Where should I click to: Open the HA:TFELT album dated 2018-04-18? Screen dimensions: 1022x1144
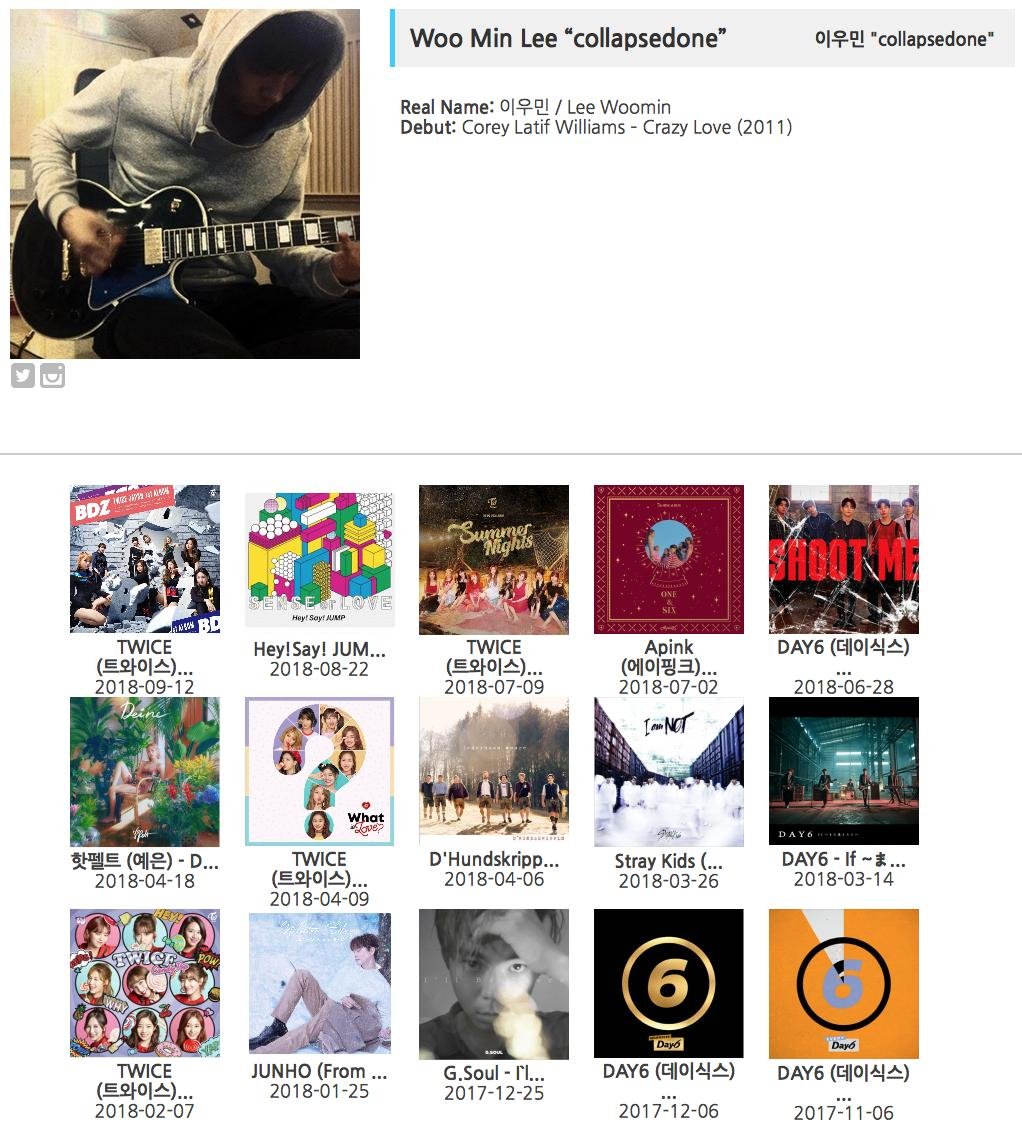click(145, 771)
